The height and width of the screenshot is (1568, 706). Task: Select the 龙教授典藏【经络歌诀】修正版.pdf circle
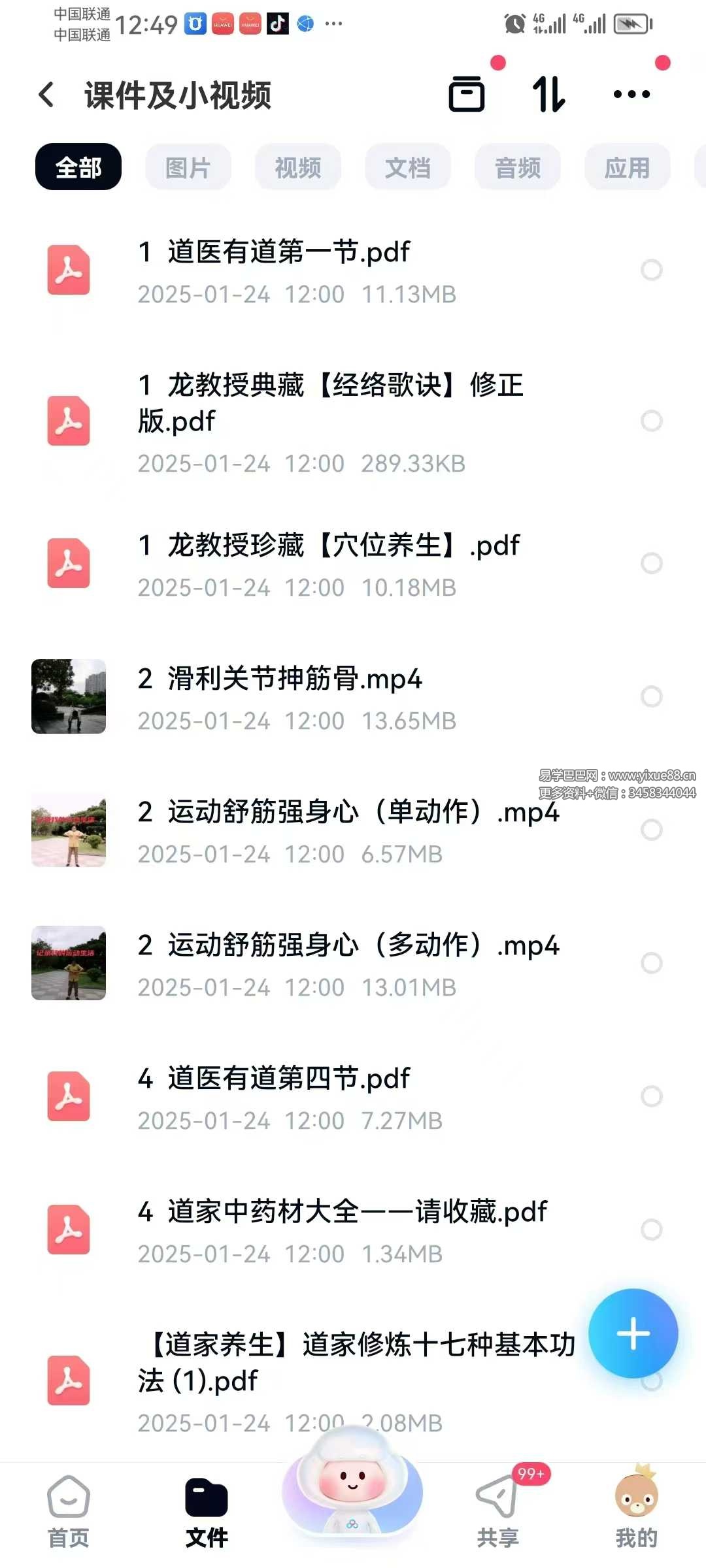coord(652,421)
